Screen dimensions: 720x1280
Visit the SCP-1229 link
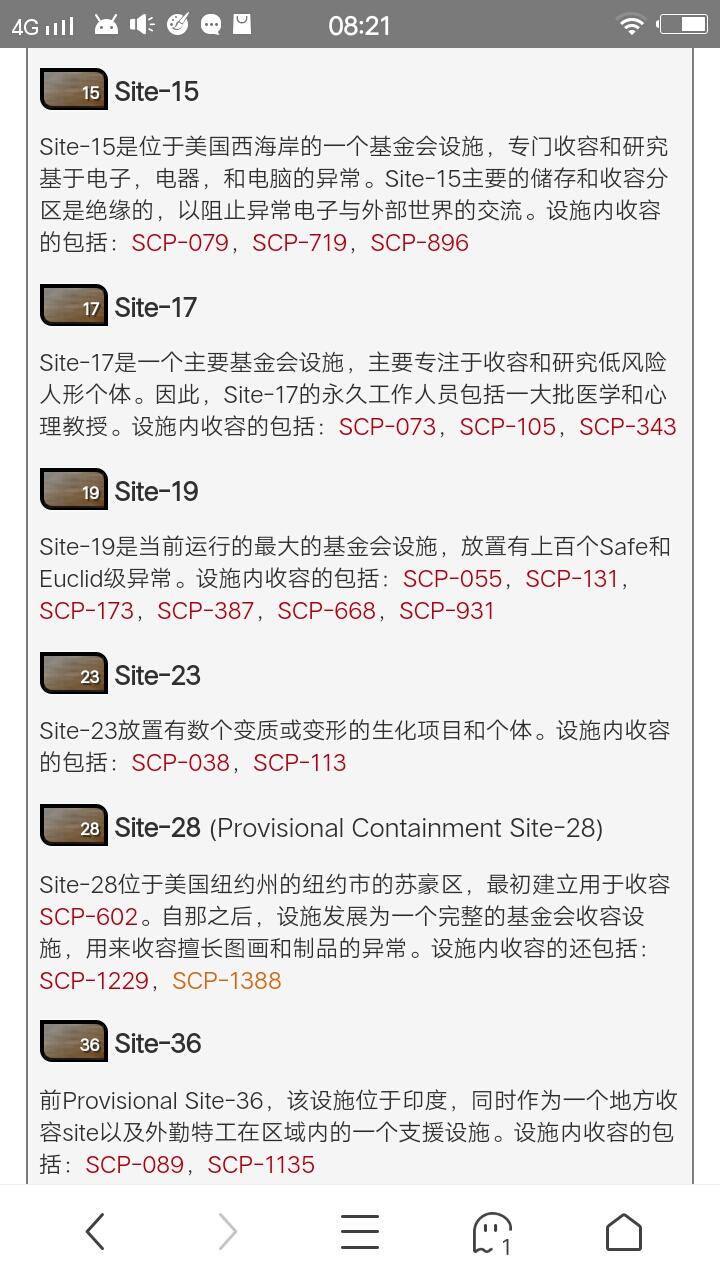coord(94,981)
